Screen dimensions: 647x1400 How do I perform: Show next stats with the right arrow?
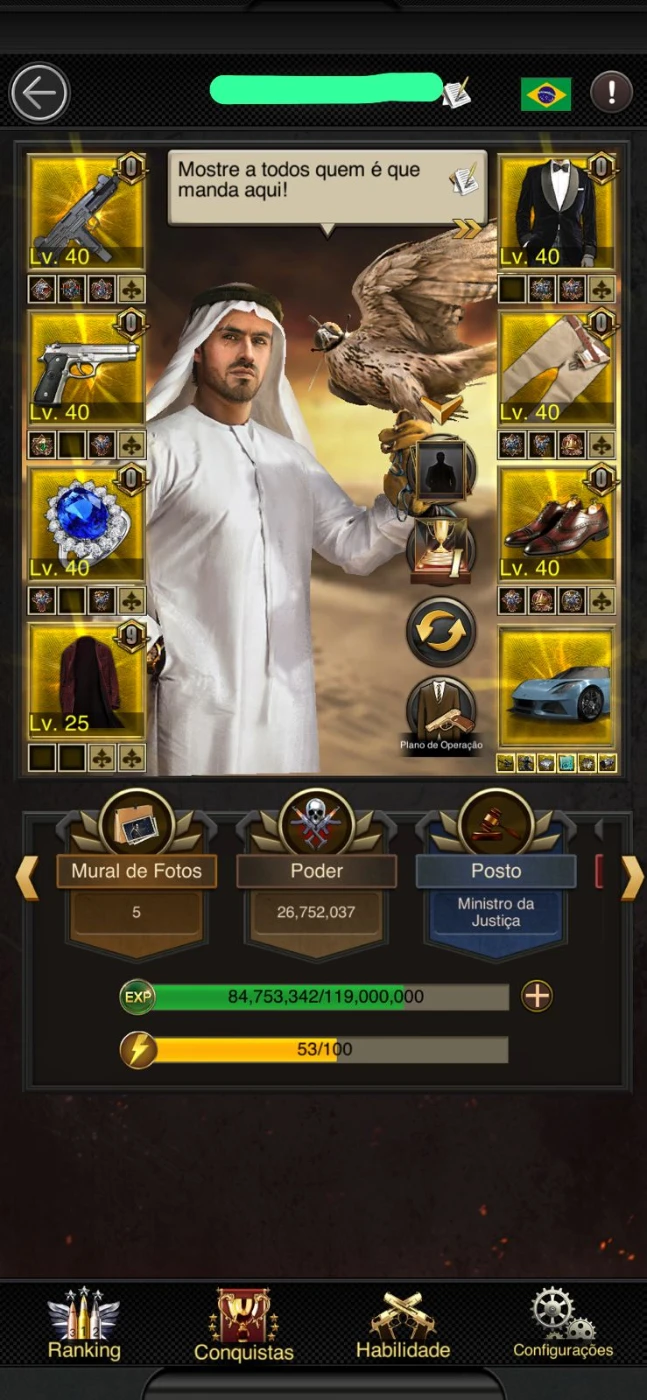tap(632, 877)
